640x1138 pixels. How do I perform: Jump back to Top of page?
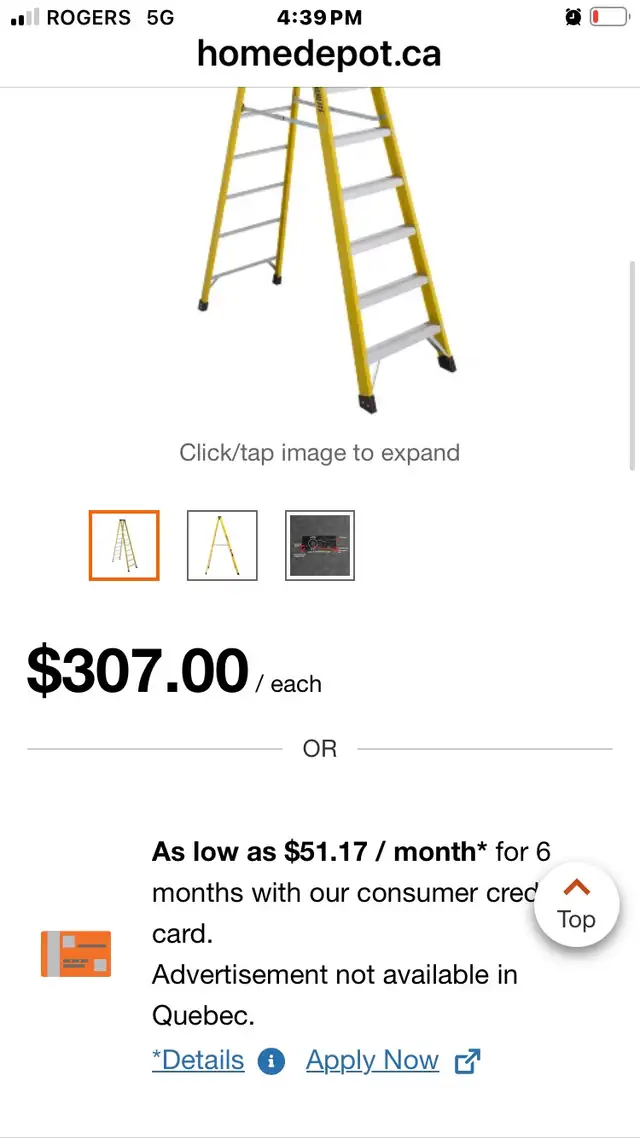pyautogui.click(x=576, y=905)
